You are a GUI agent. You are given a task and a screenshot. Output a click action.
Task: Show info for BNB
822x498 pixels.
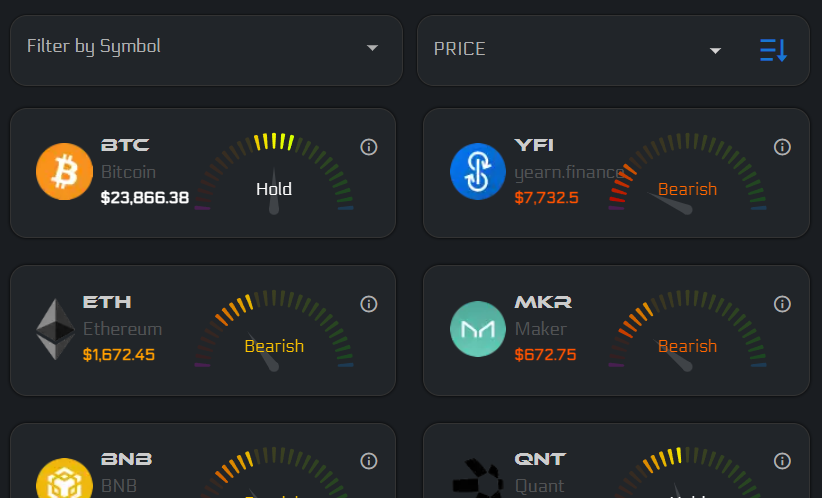click(x=368, y=461)
